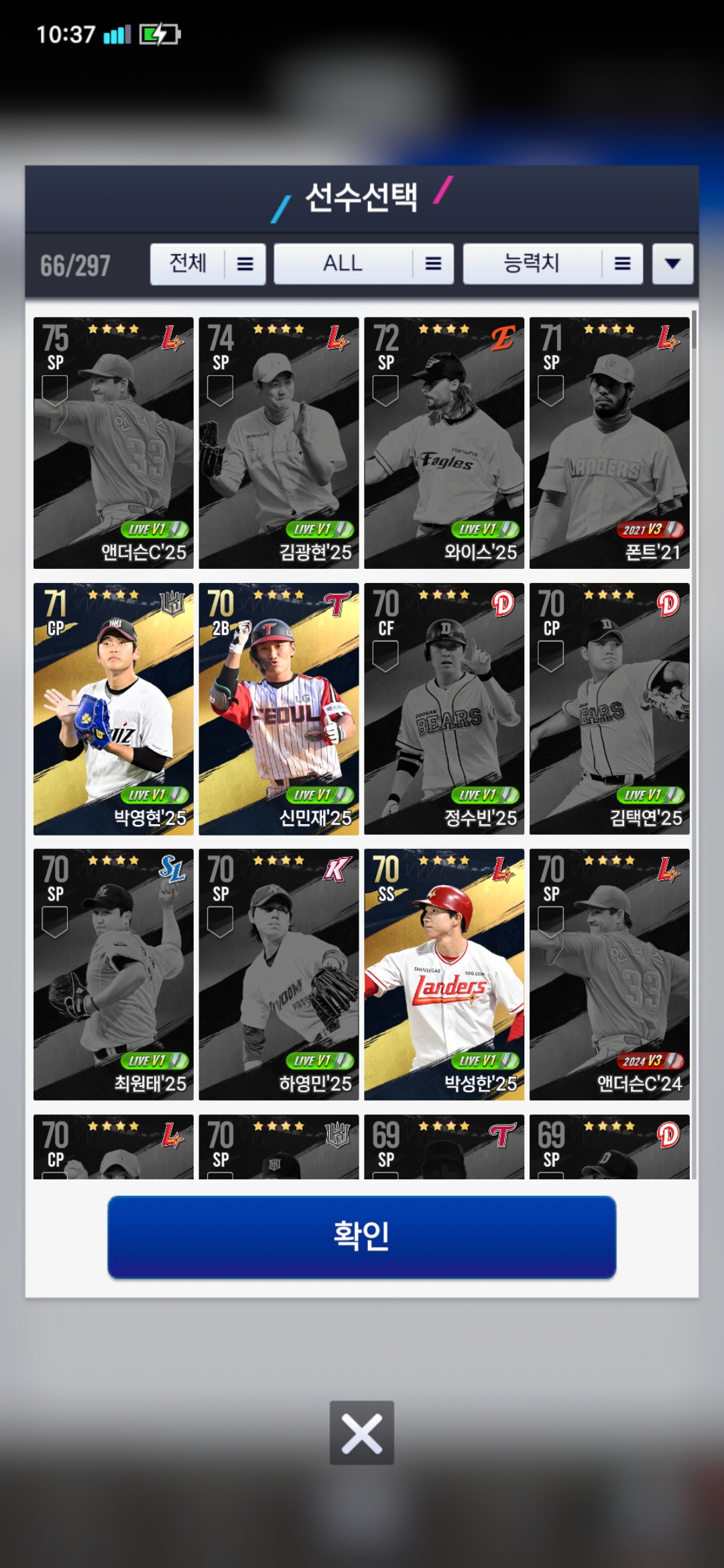Select the 폰트'21 player card

tap(609, 442)
